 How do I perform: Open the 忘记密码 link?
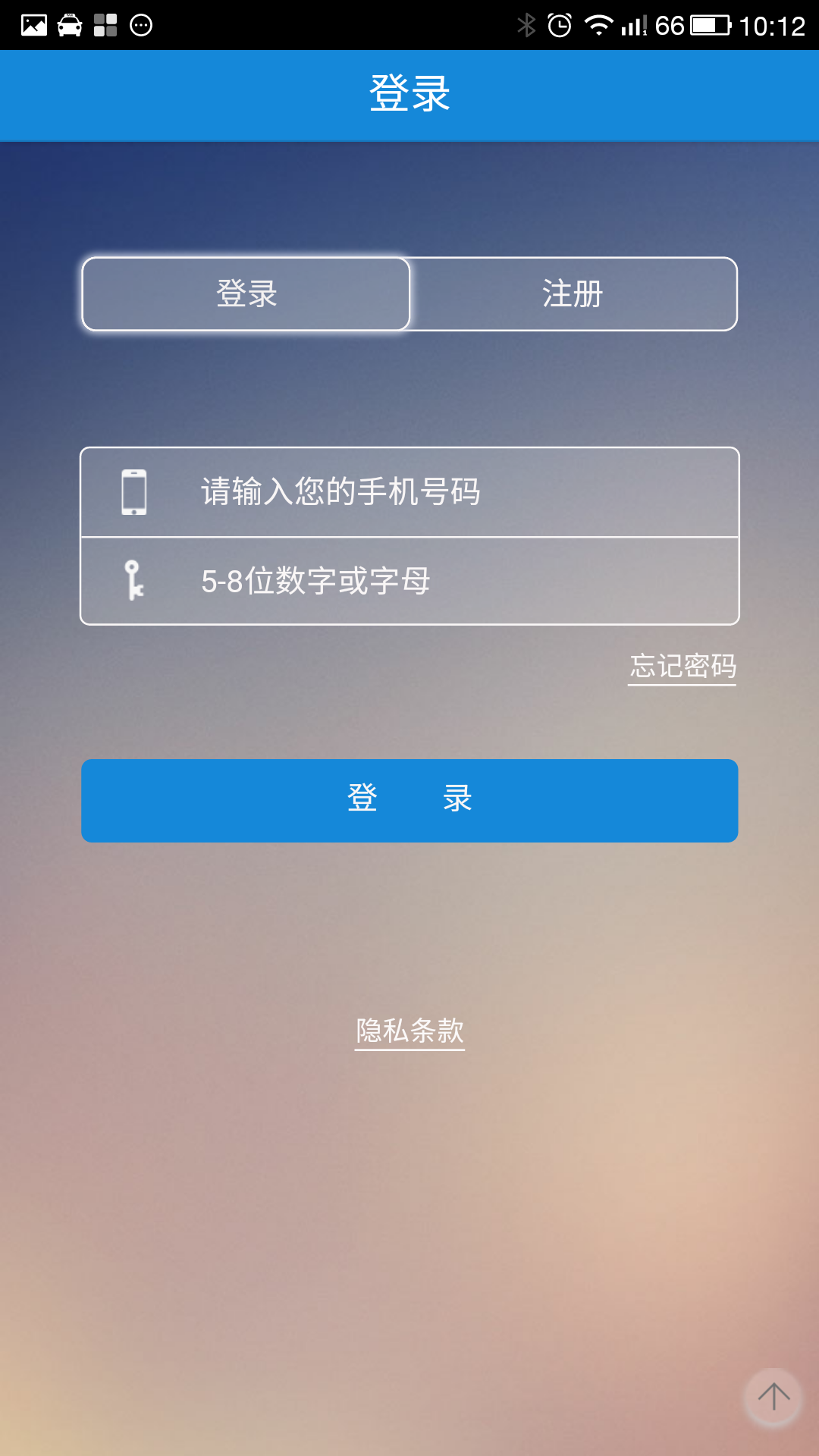point(682,667)
